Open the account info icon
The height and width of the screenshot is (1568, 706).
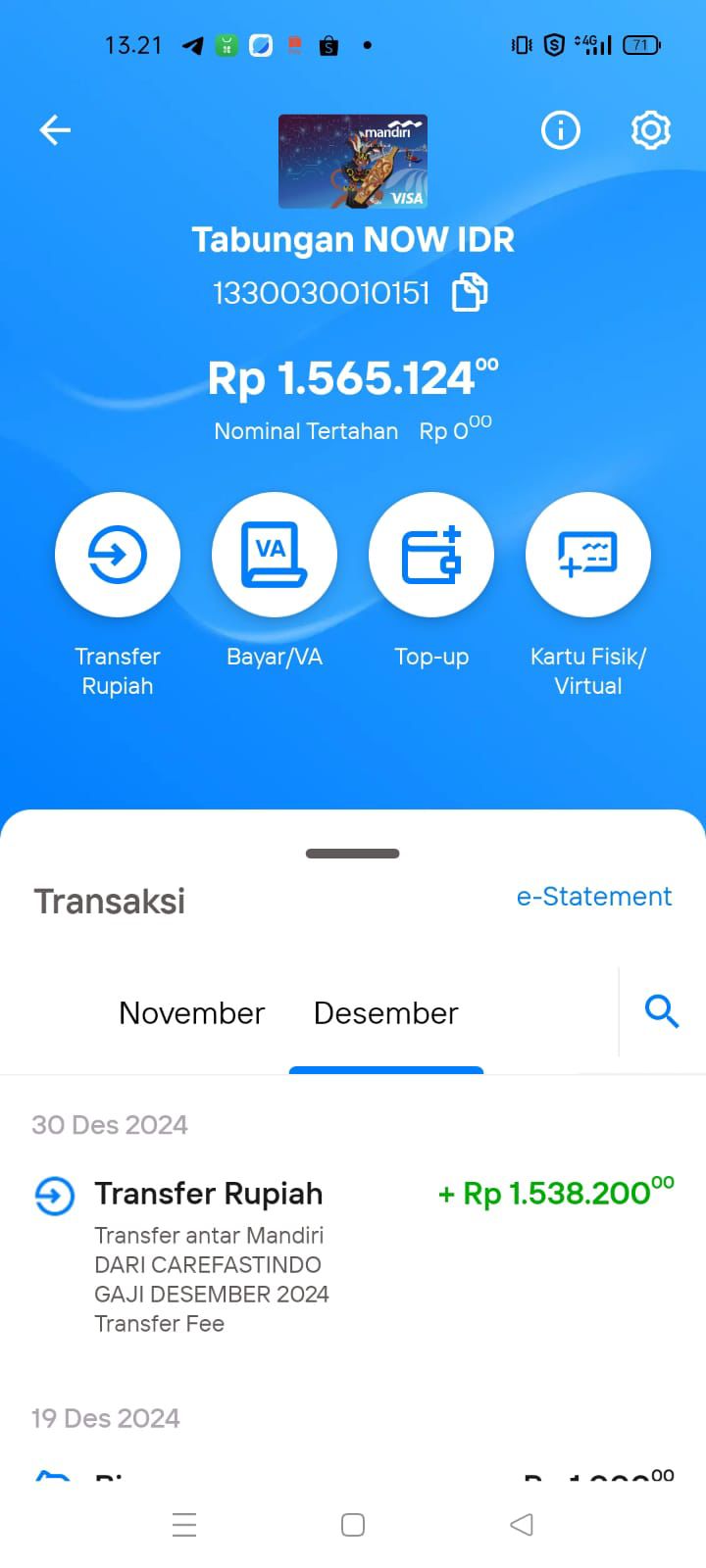click(561, 129)
